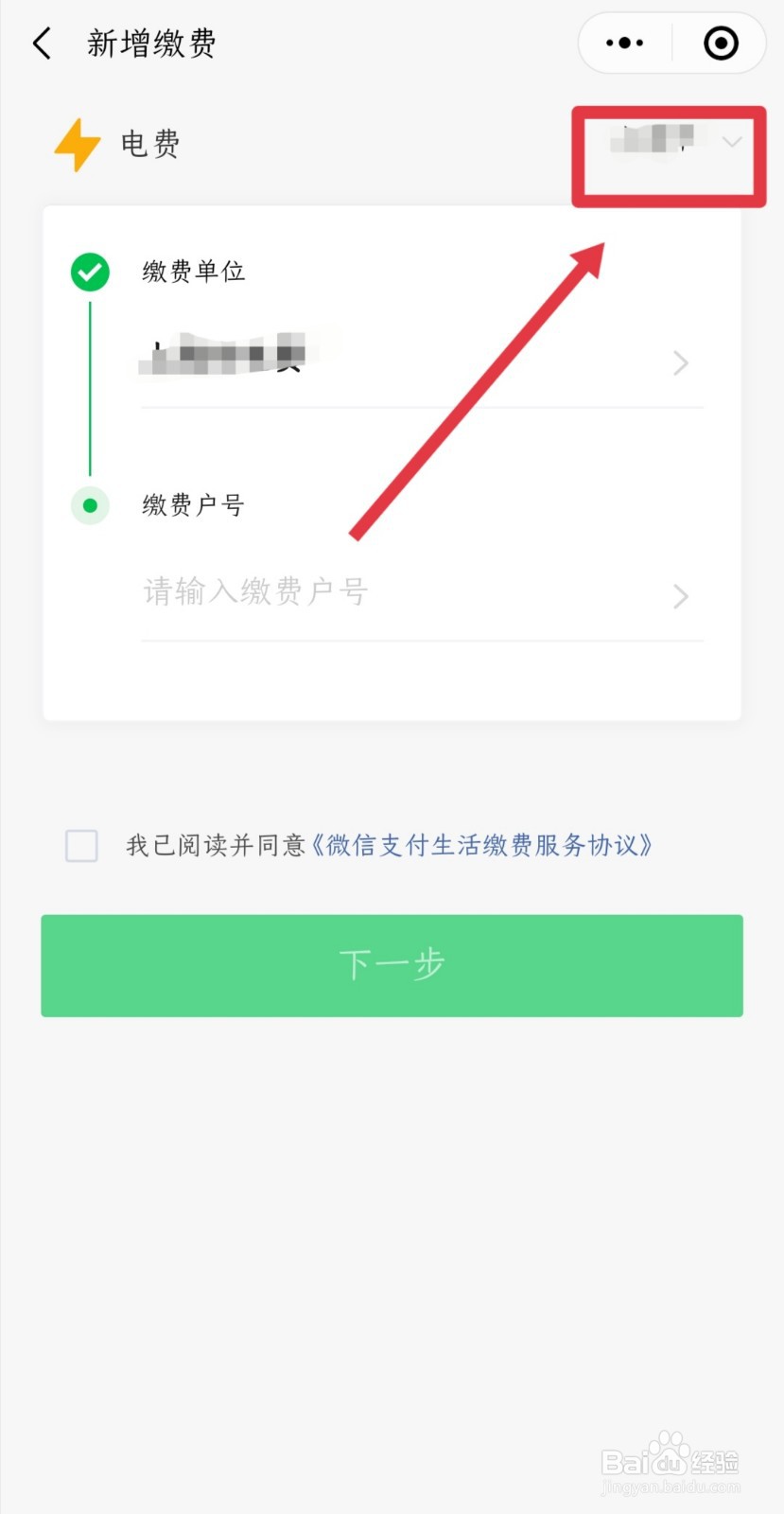The width and height of the screenshot is (784, 1514).
Task: Tap the back arrow to exit 新增缴费
Action: click(x=42, y=43)
